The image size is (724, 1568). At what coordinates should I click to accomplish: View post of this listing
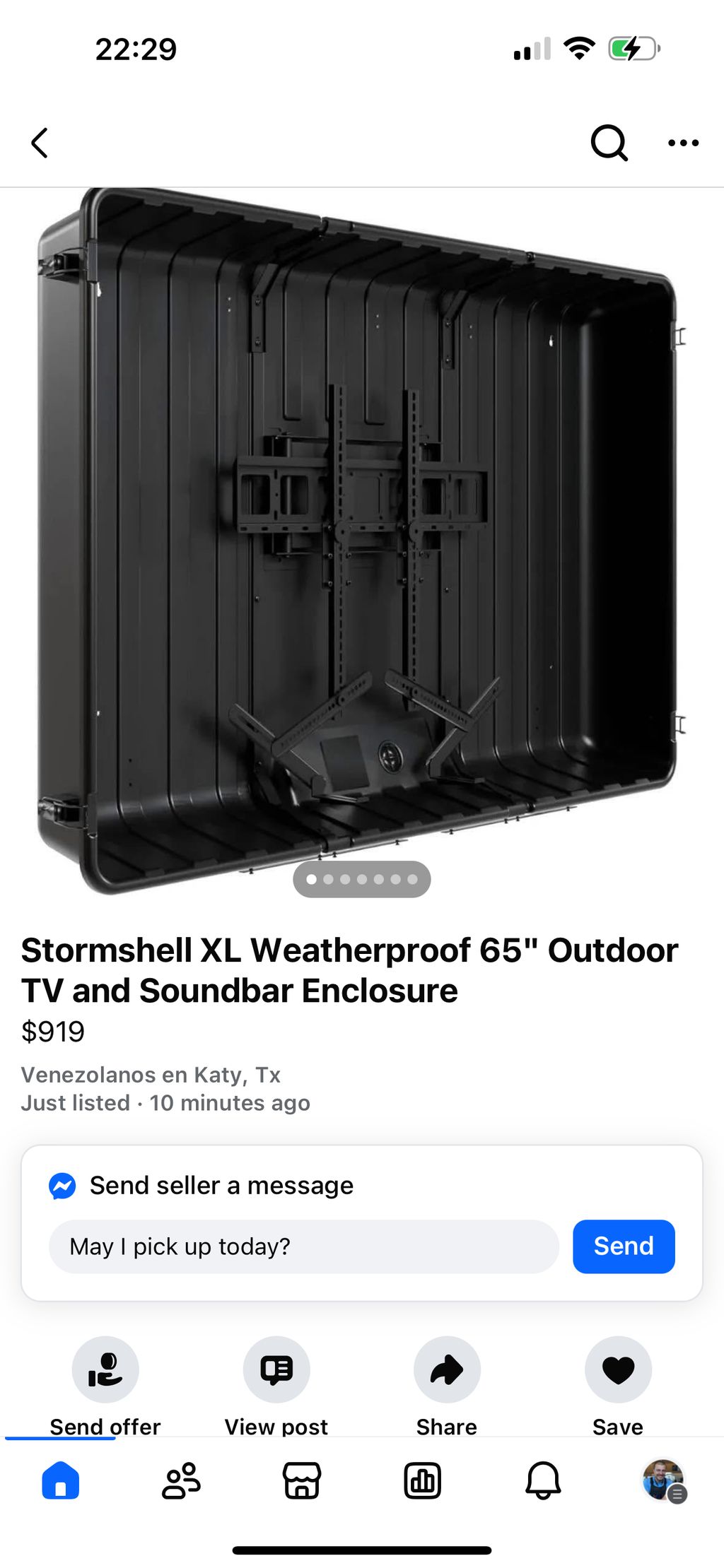pyautogui.click(x=276, y=1369)
